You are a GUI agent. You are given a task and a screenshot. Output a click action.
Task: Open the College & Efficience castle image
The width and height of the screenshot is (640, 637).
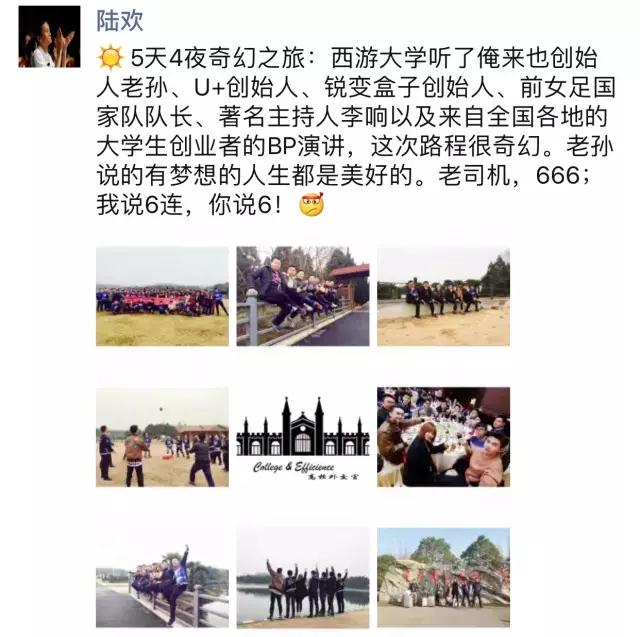pos(303,437)
